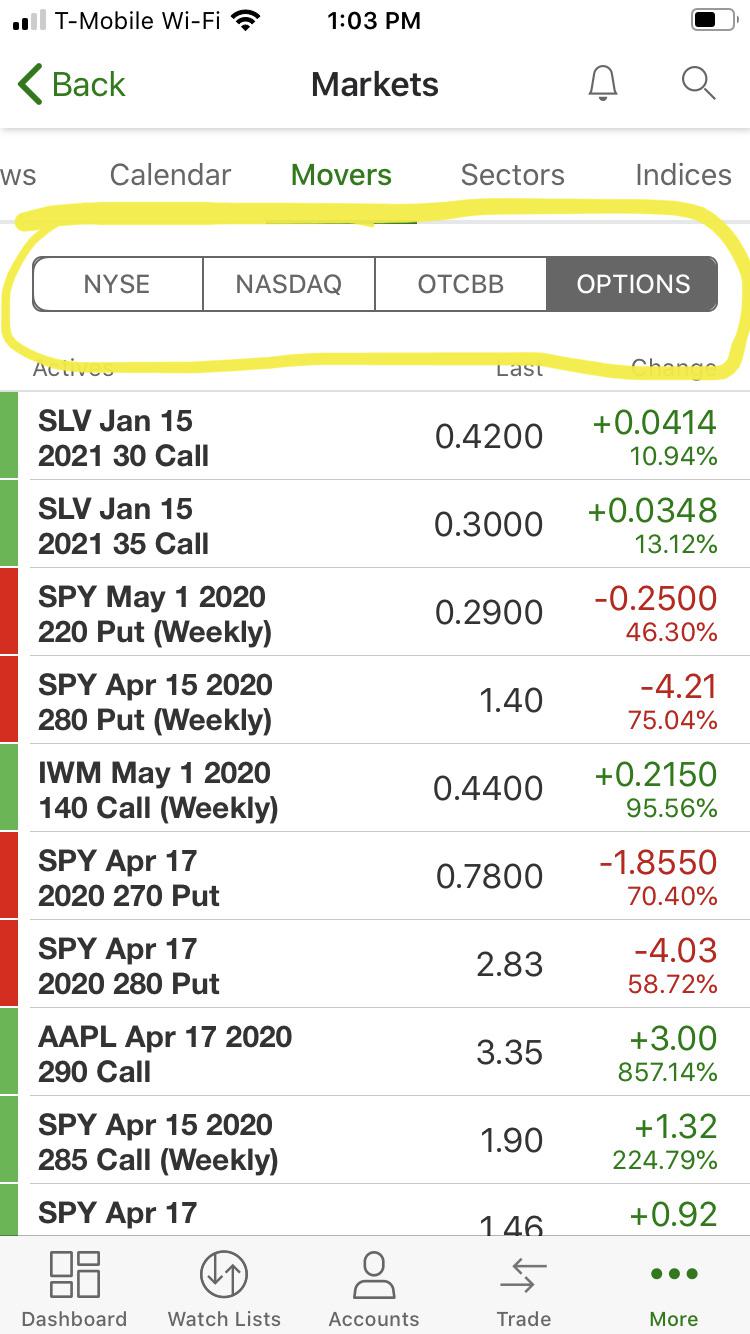750x1334 pixels.
Task: Open the search magnifier
Action: coord(698,84)
